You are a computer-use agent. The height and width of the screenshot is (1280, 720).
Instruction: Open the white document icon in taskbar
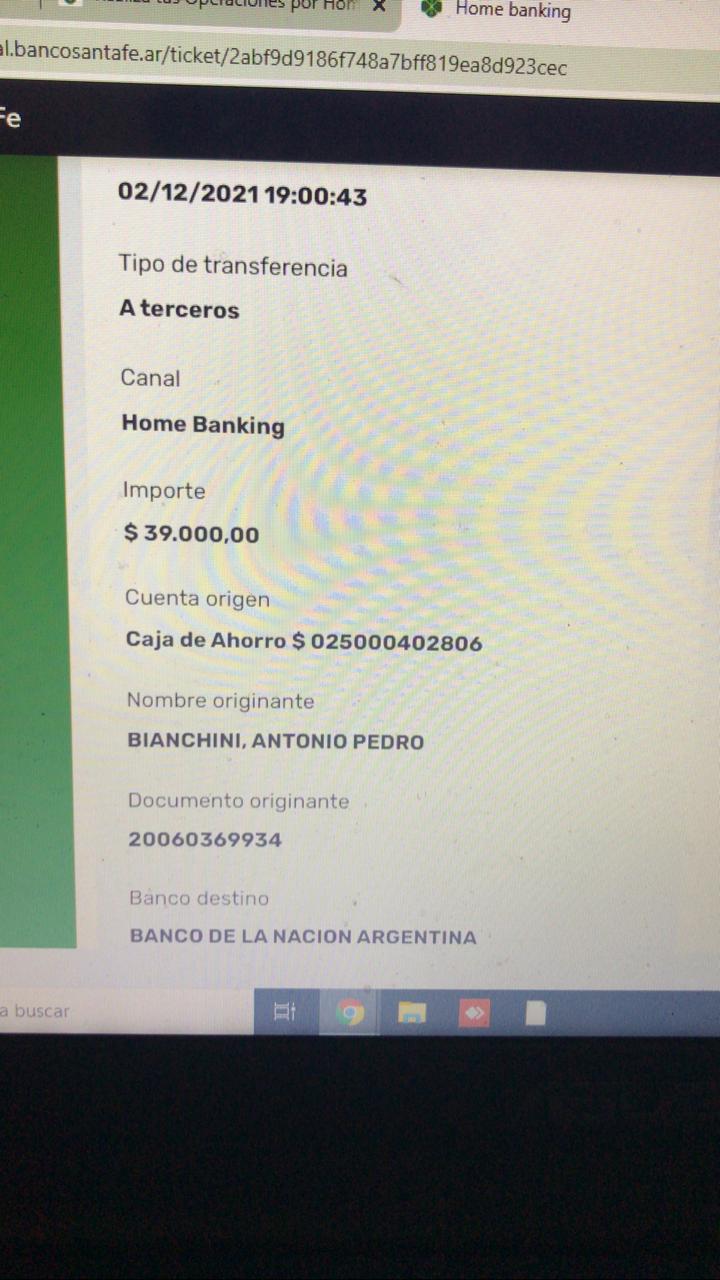point(536,1014)
